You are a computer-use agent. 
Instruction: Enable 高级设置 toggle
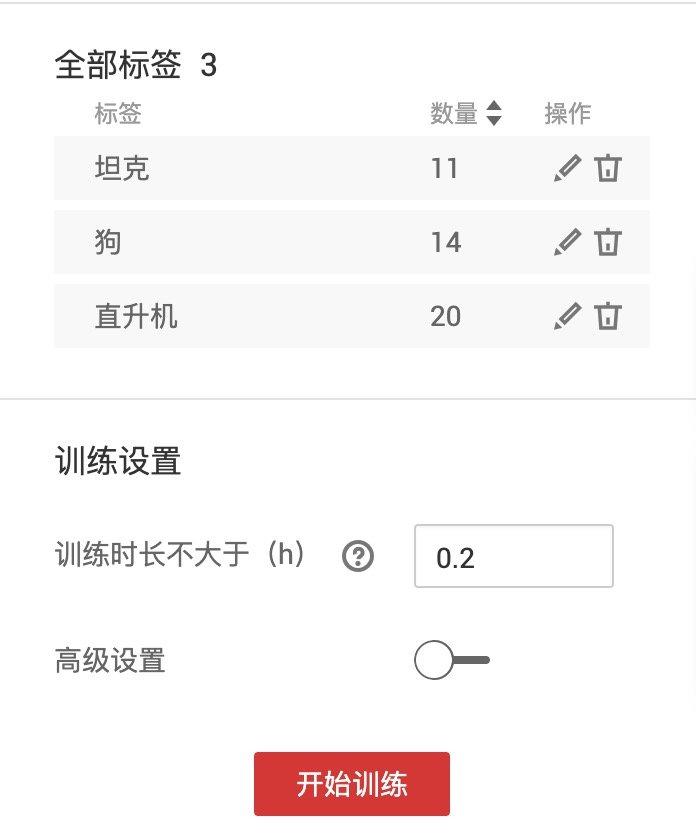(x=452, y=660)
